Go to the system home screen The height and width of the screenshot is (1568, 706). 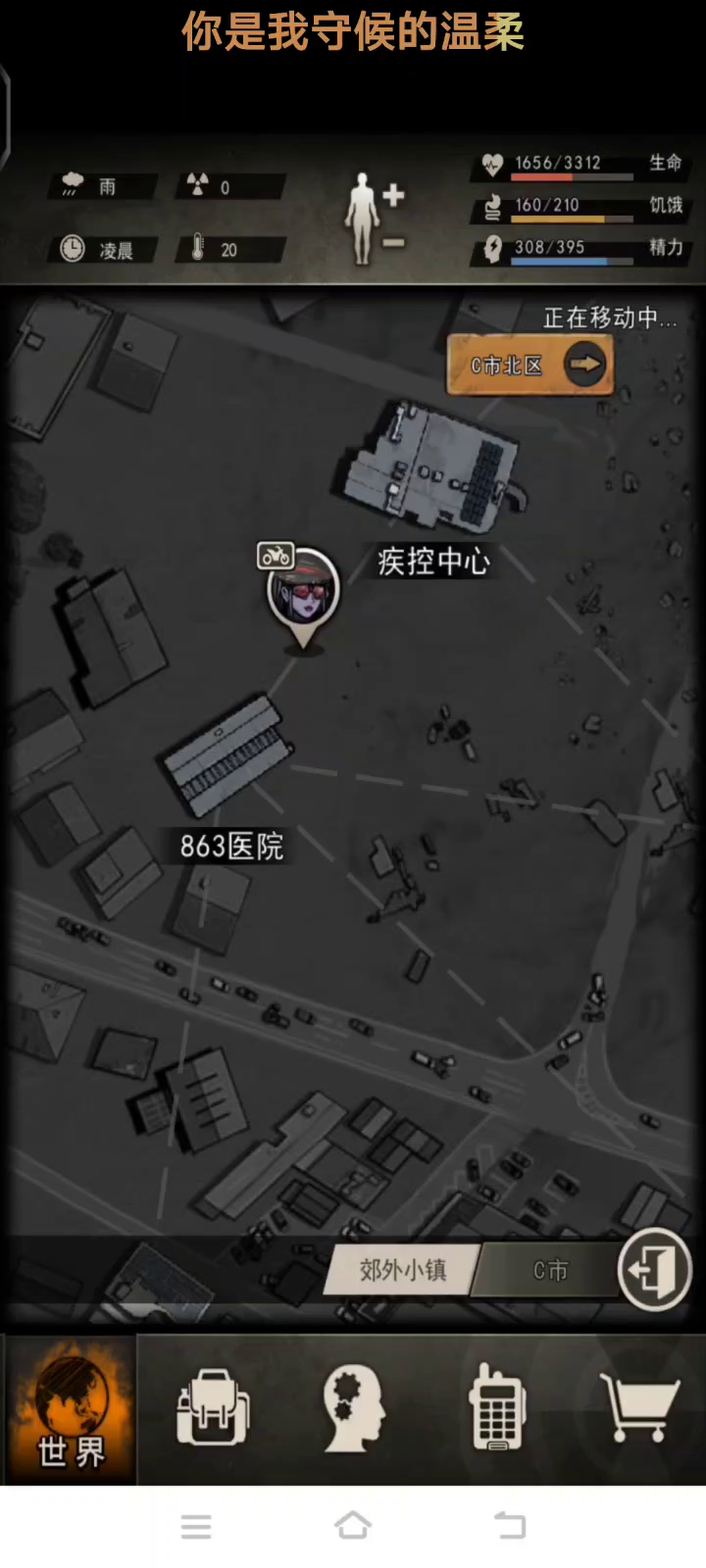click(x=353, y=1526)
